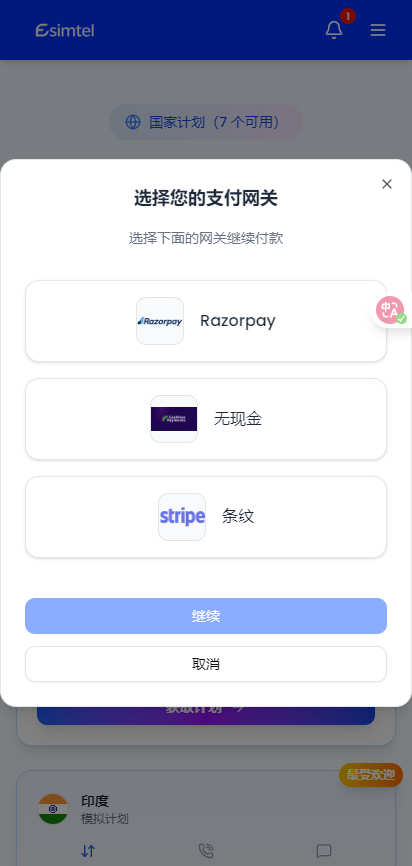Choose the 无现金 payment option
Screen dimensions: 412x866
coord(206,419)
